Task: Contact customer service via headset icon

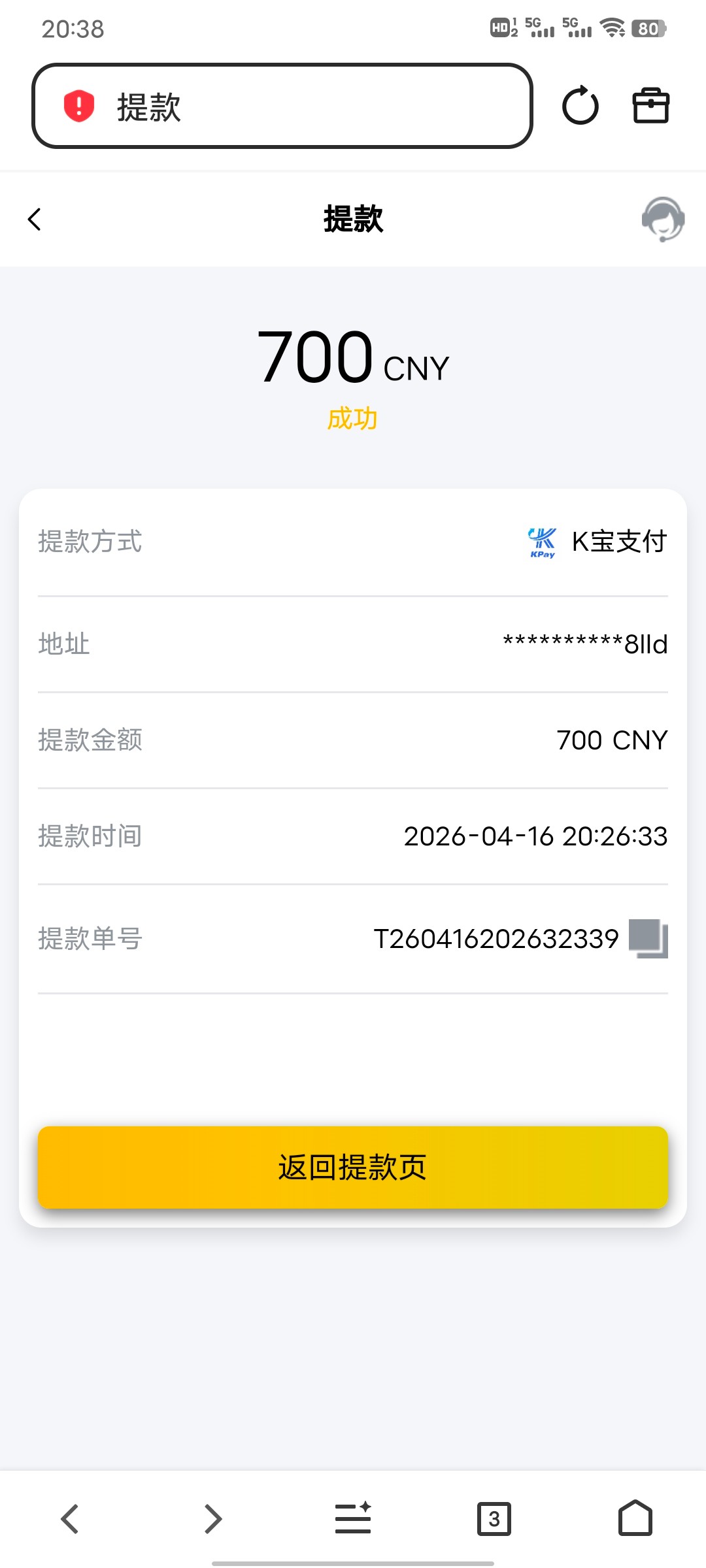Action: coord(663,220)
